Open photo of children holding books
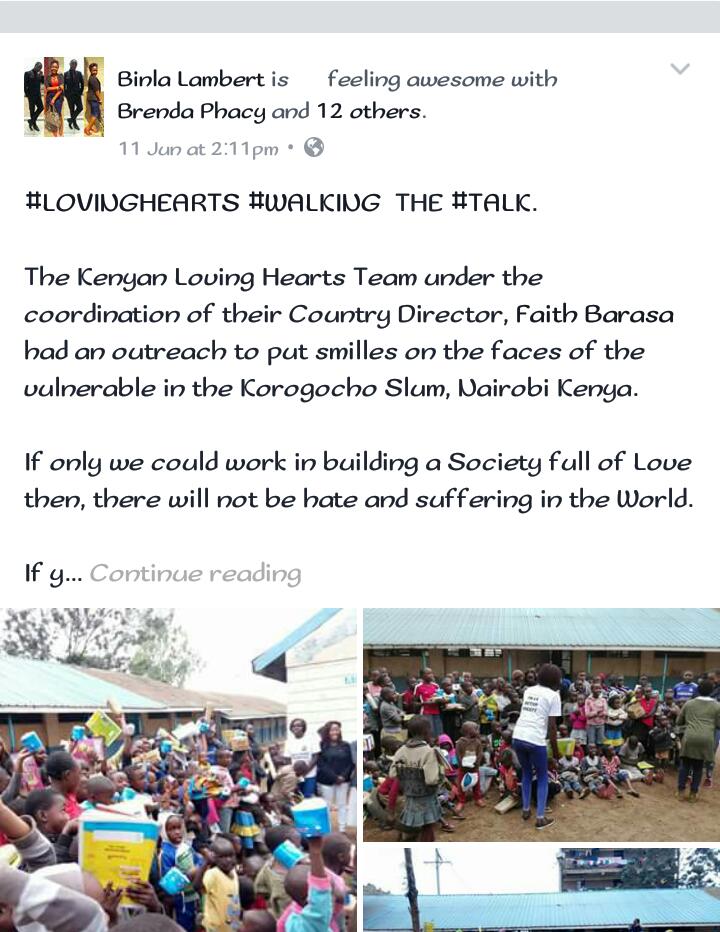720x932 pixels. 178,770
